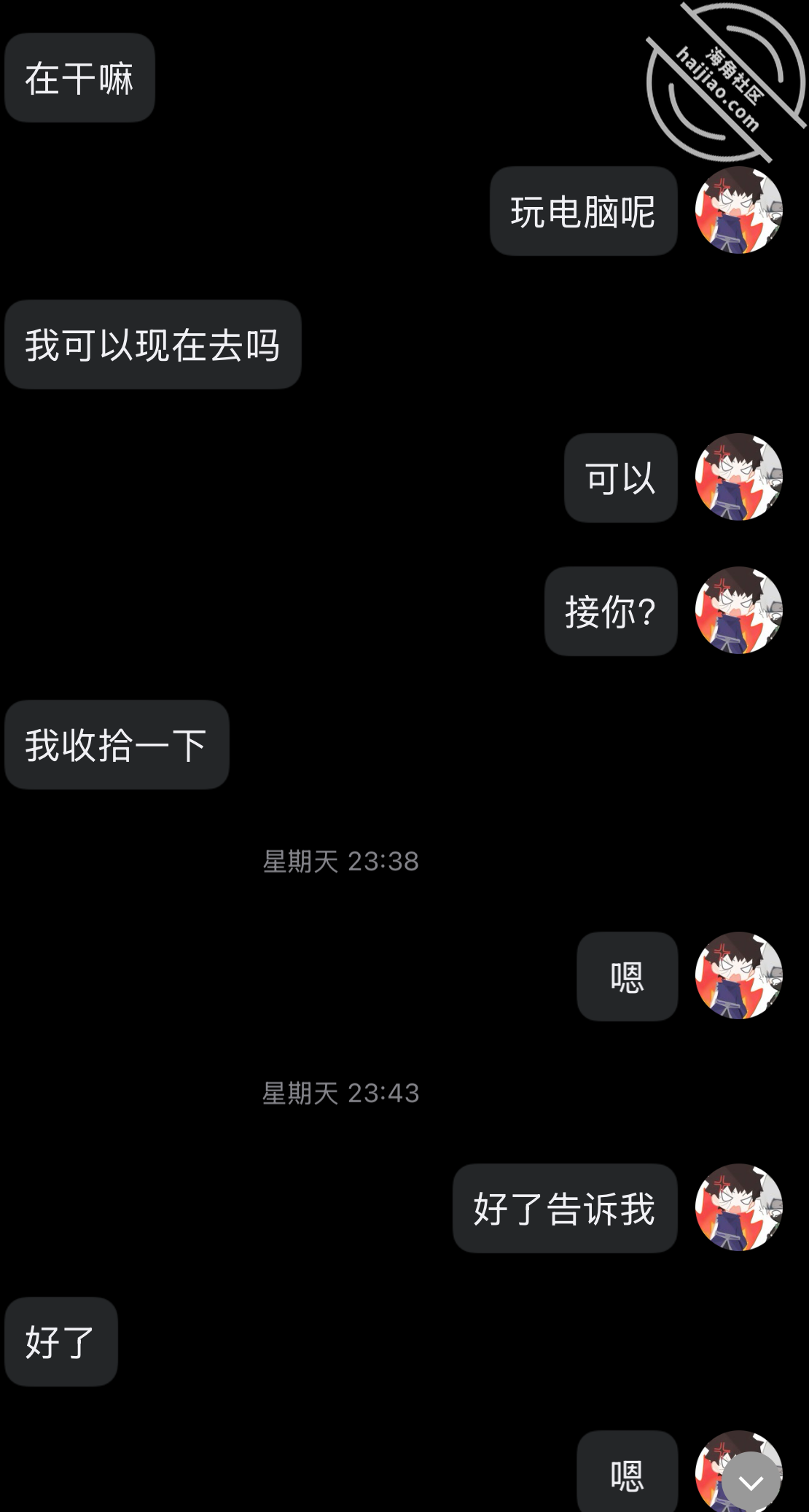Expand details on timestamp "星期天 23:38"
Image resolution: width=809 pixels, height=1512 pixels.
point(340,862)
